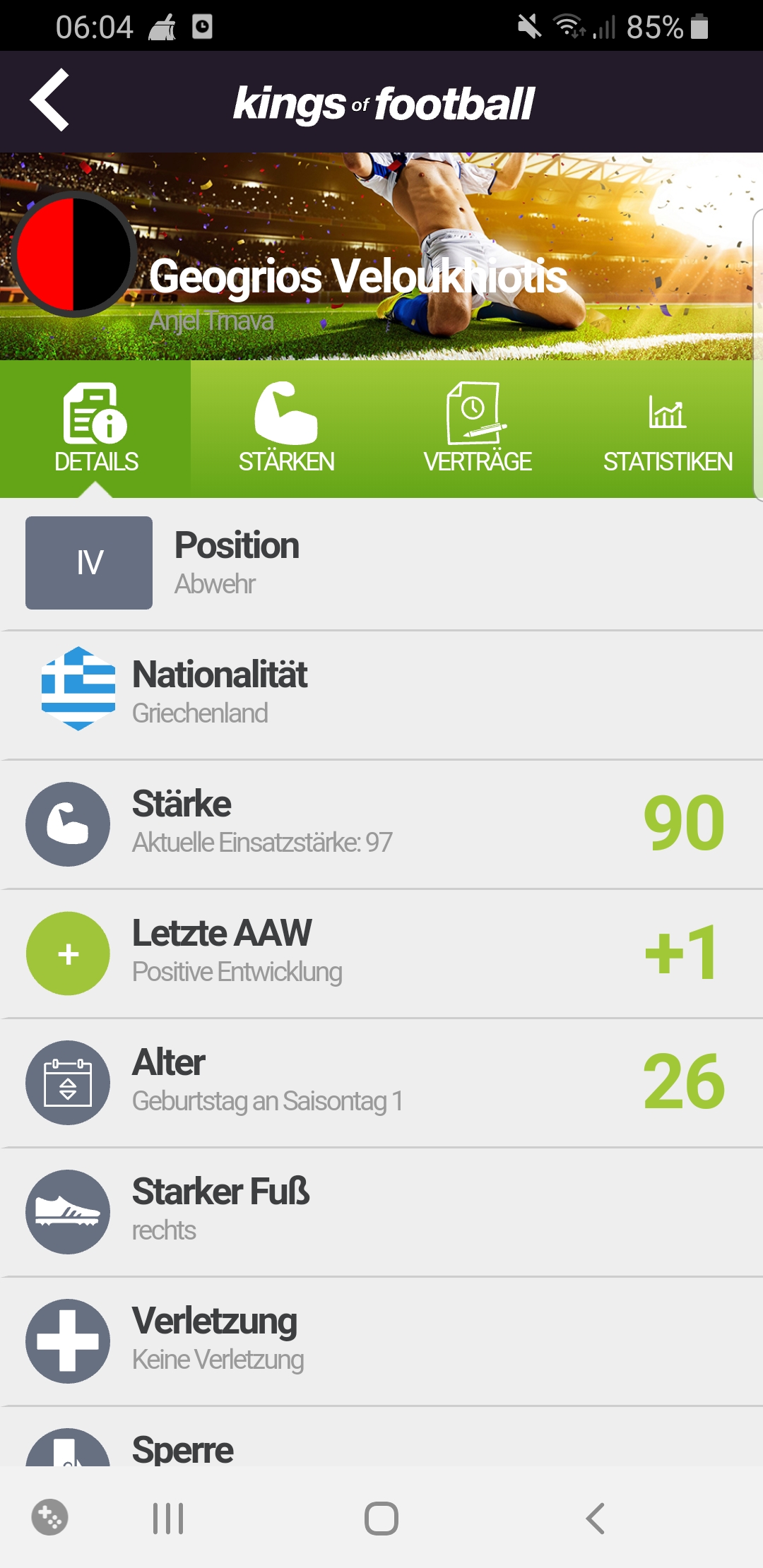Open the VERTRÄGE tab
Screen dimensions: 763x1568
click(x=477, y=429)
